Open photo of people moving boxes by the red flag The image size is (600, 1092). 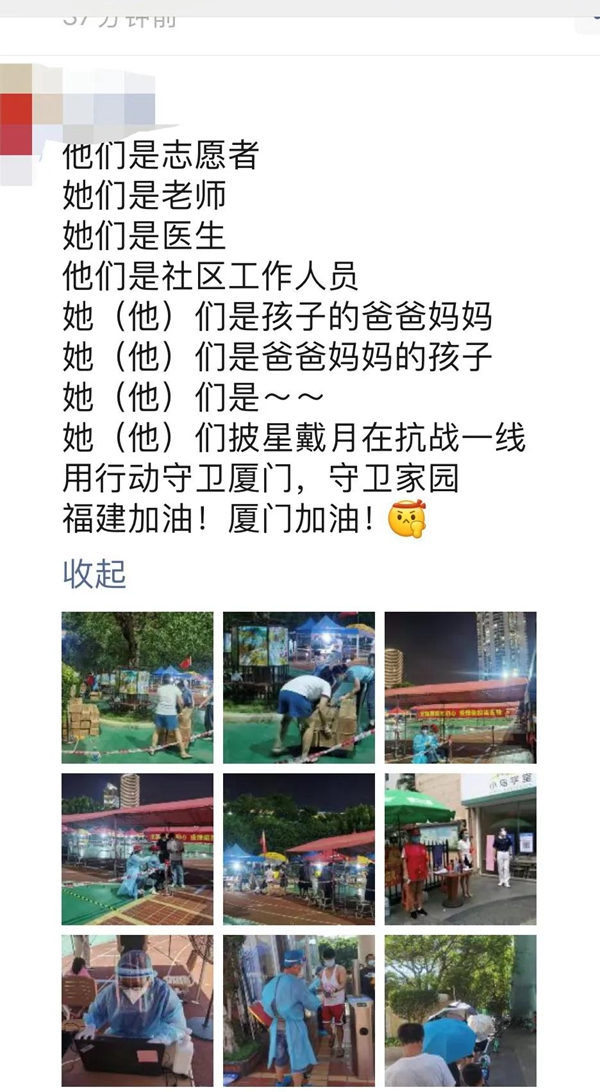[x=137, y=687]
